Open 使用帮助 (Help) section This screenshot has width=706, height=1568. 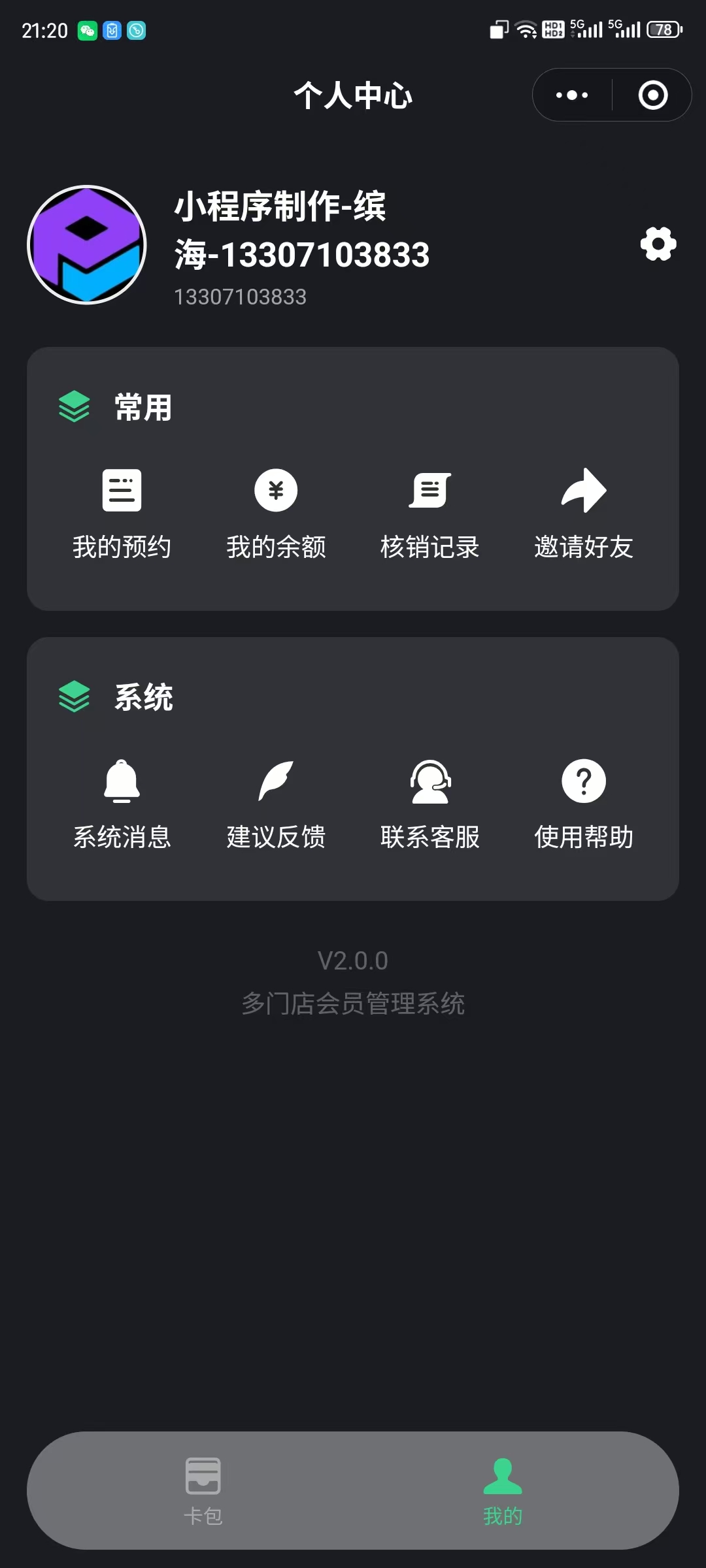584,805
